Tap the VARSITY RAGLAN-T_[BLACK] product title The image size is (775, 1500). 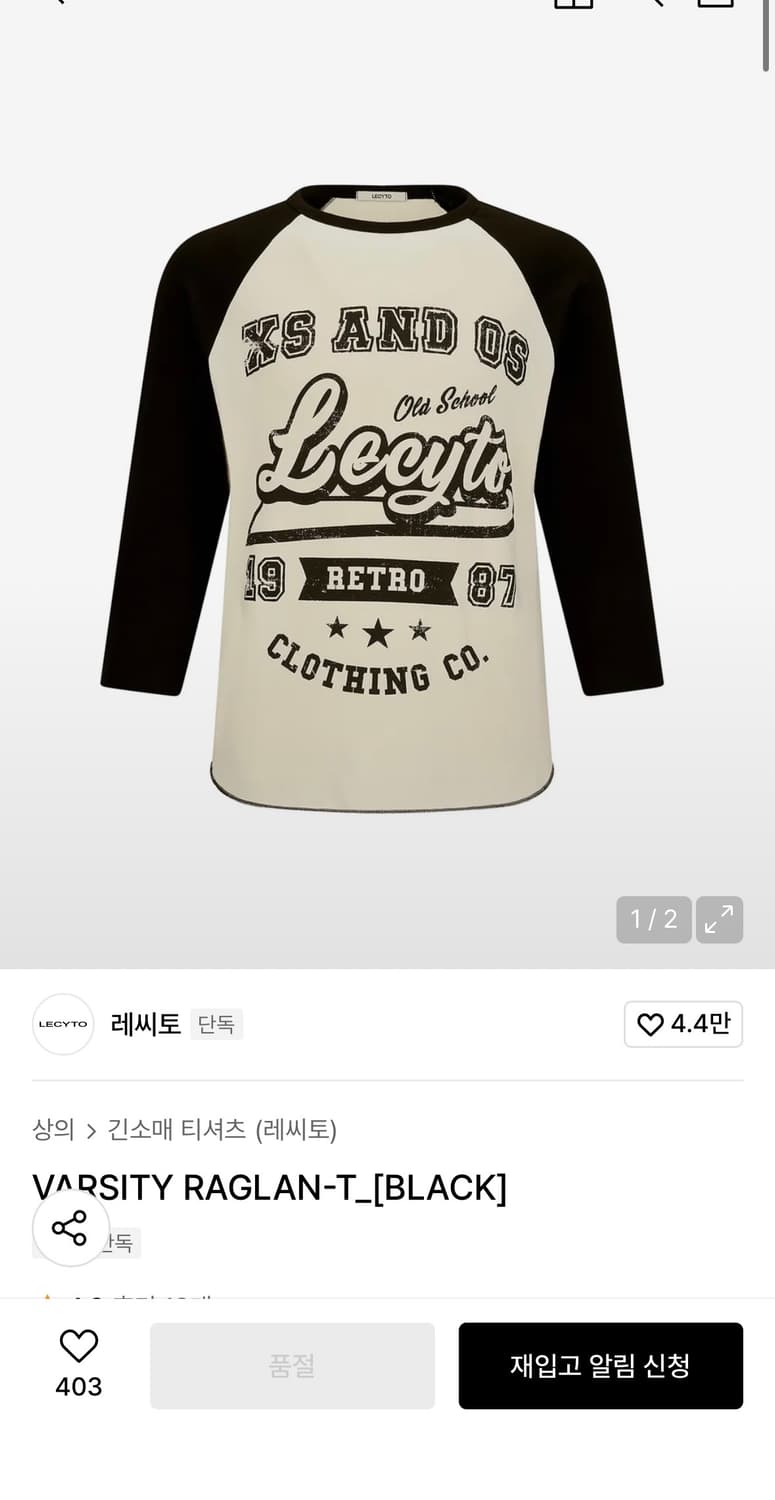(269, 1187)
